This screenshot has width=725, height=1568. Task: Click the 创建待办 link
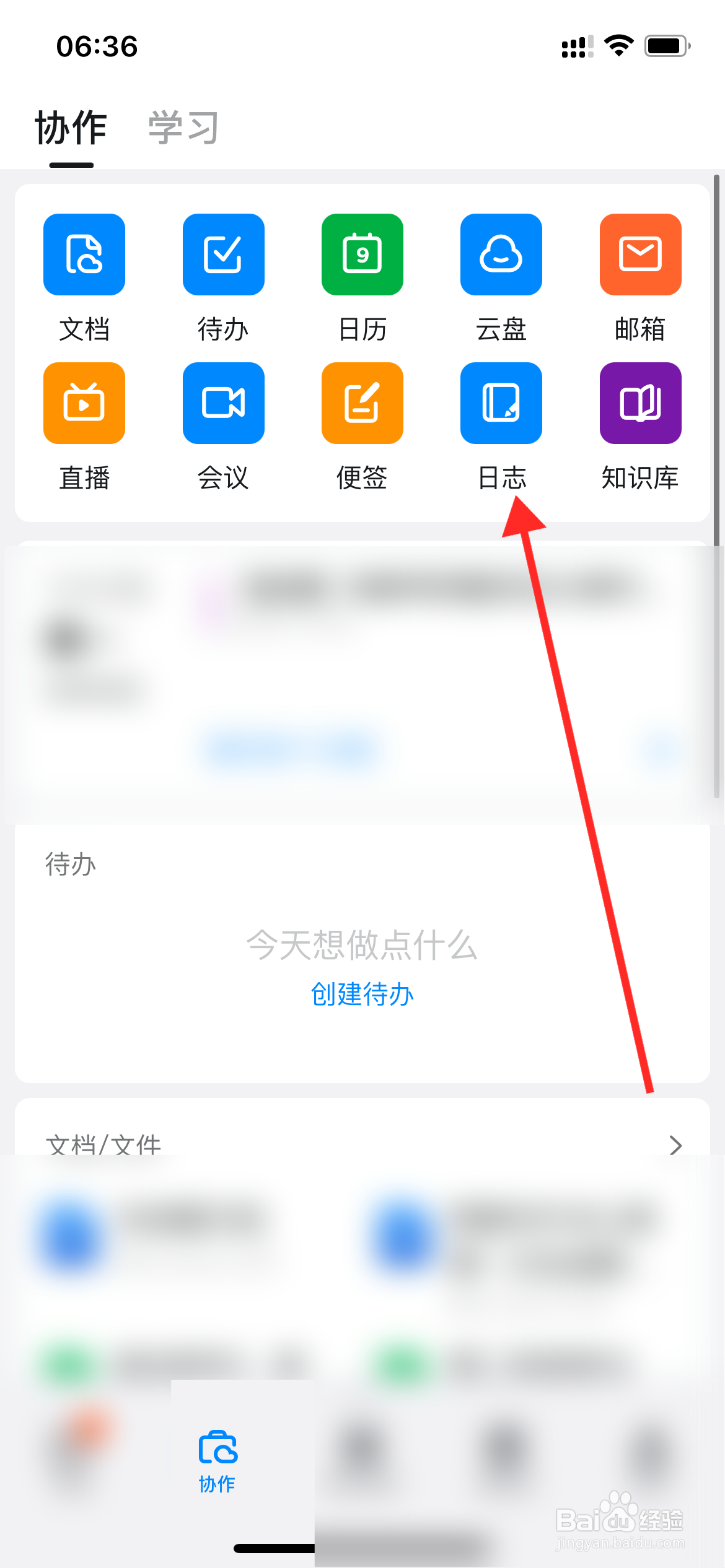[x=362, y=994]
